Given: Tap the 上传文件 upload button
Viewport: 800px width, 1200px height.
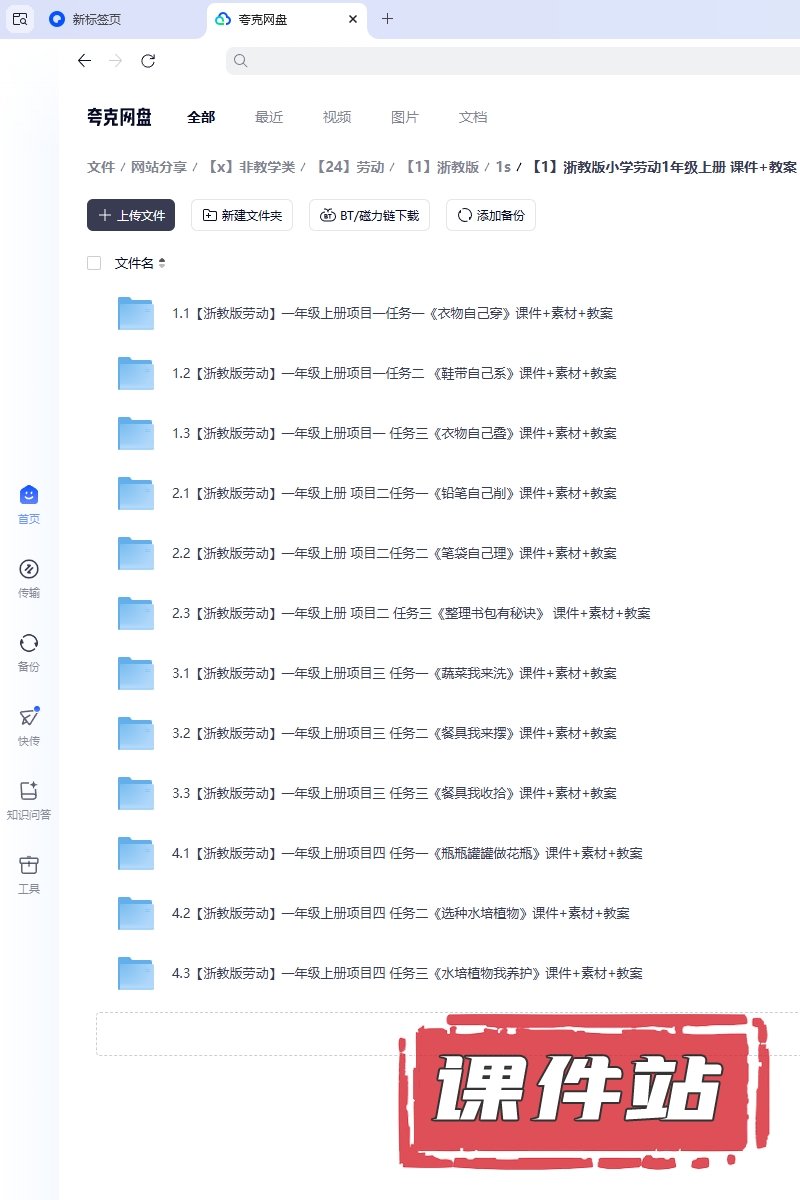Looking at the screenshot, I should (131, 215).
